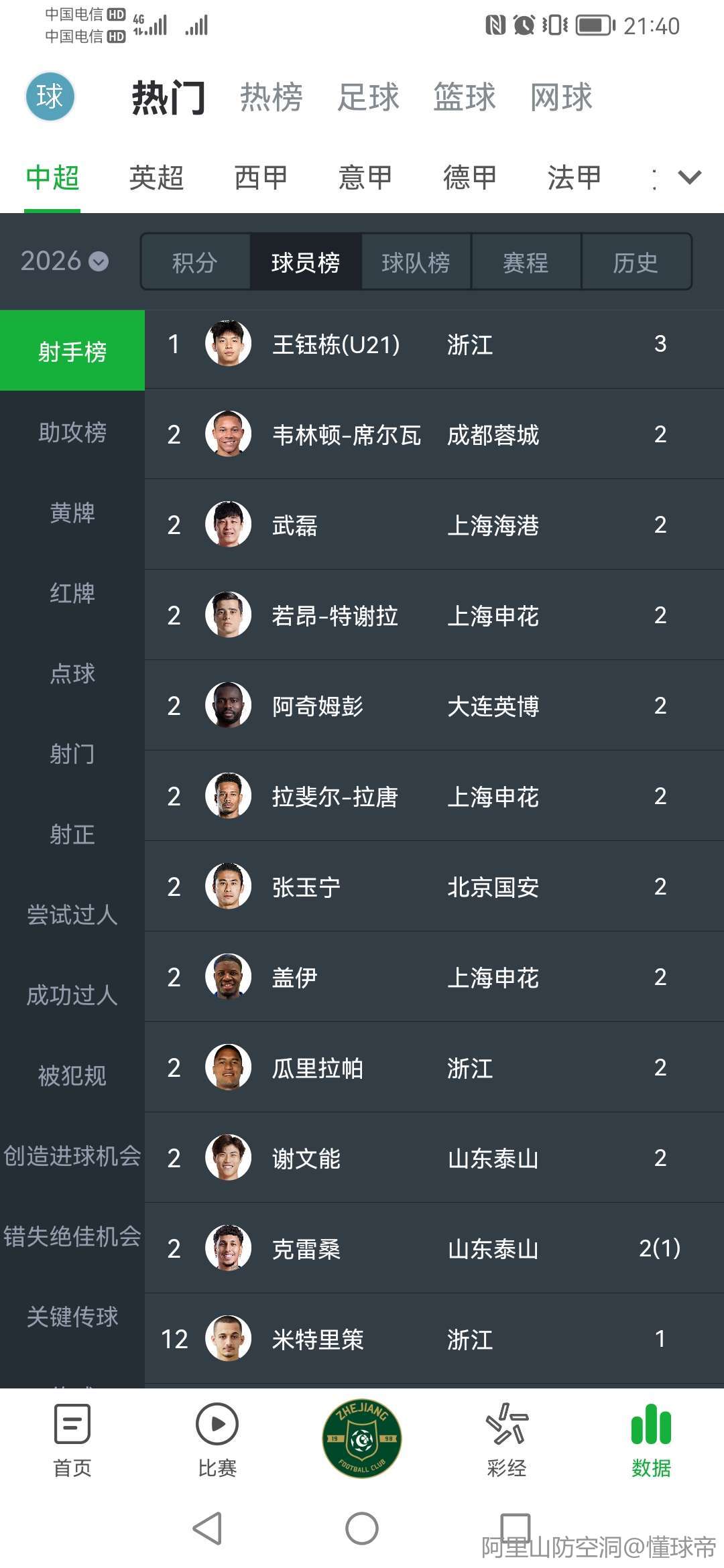The height and width of the screenshot is (1568, 724).
Task: Select 黄牌 in the side list
Action: pyautogui.click(x=72, y=513)
